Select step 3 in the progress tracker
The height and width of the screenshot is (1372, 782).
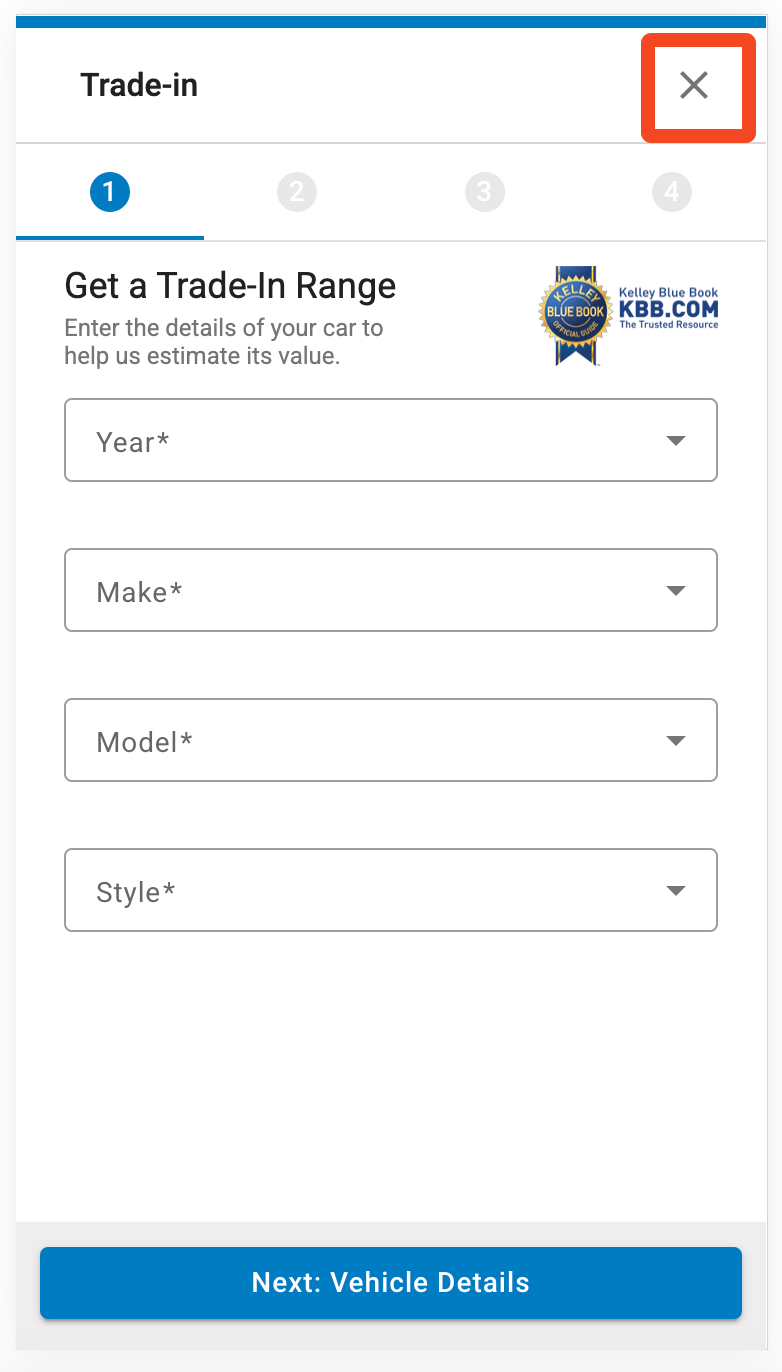pyautogui.click(x=484, y=191)
